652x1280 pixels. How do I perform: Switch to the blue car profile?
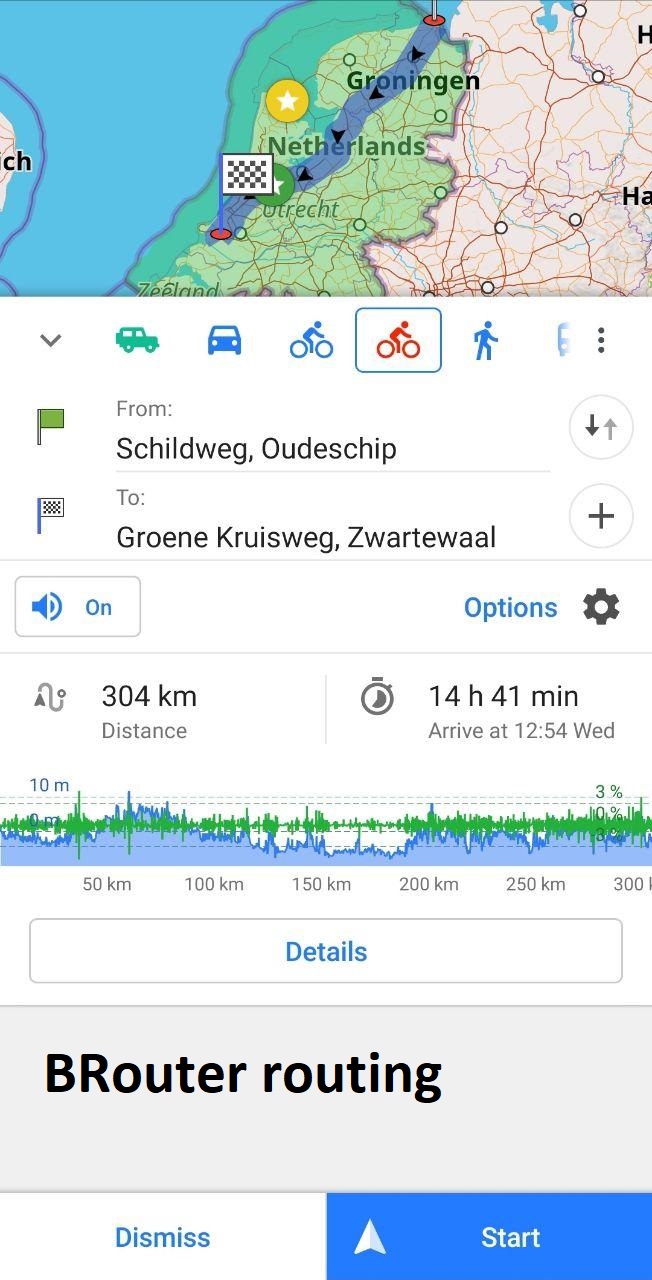pos(224,341)
